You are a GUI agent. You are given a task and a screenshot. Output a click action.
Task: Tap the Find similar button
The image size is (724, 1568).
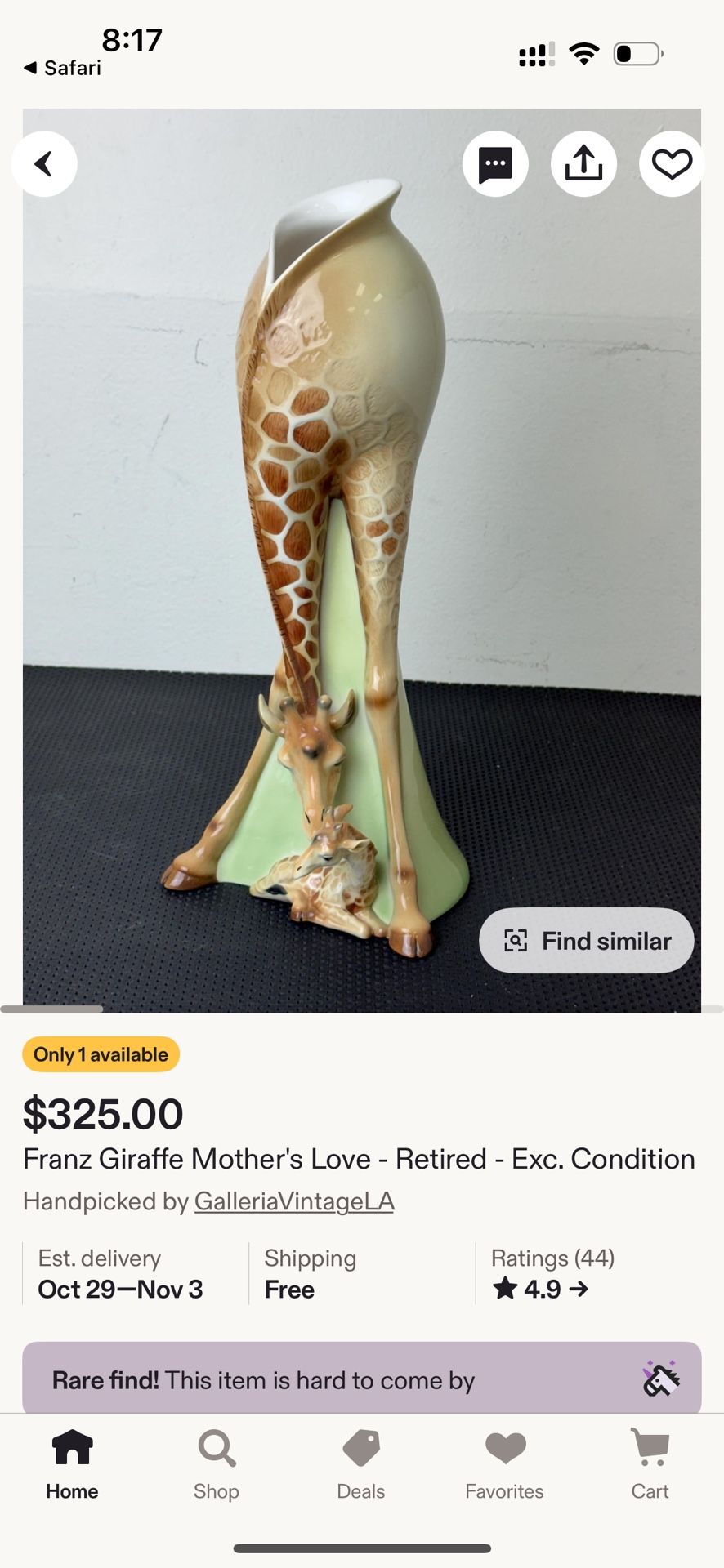[x=586, y=941]
